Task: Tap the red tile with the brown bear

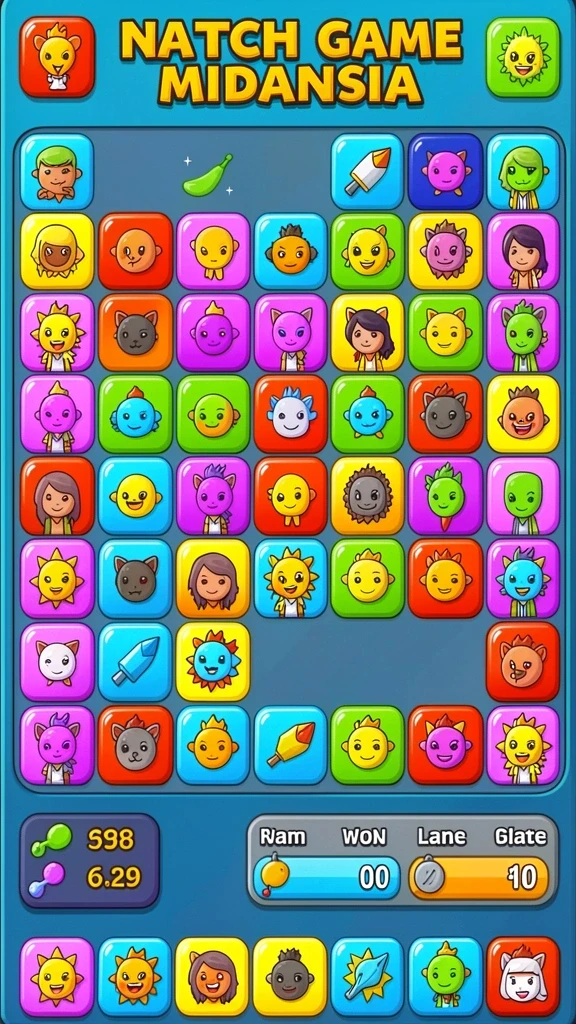Action: 523,662
